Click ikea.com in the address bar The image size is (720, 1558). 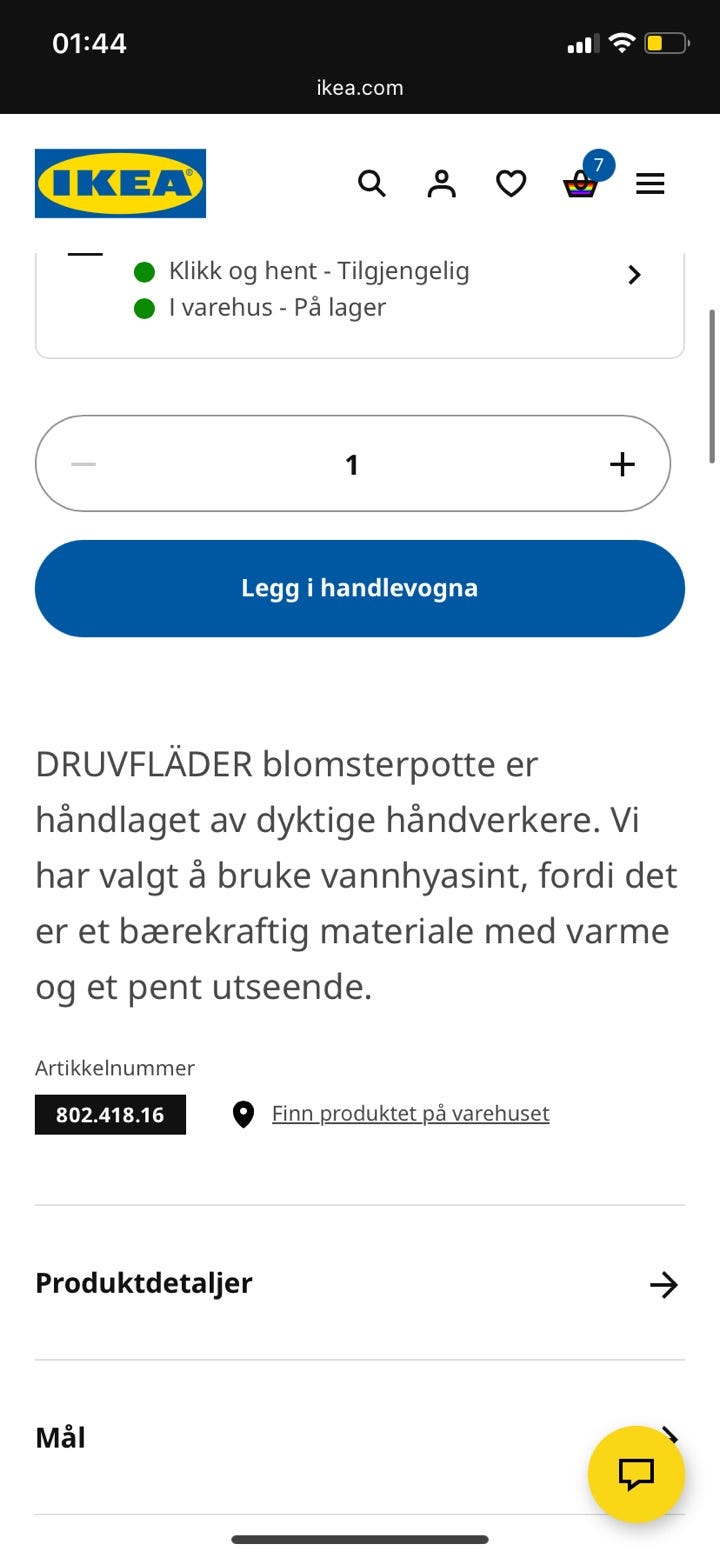[360, 87]
